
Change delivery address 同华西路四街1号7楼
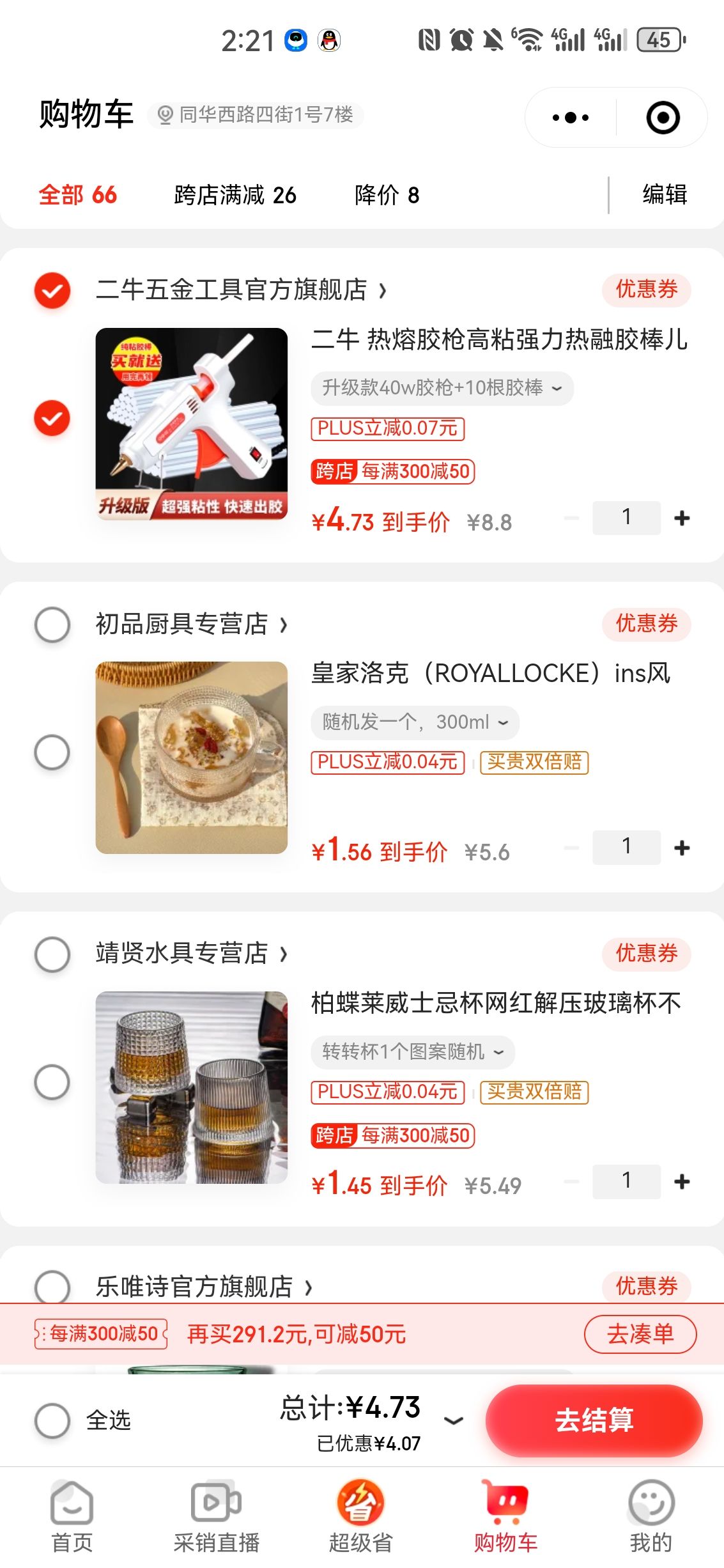coord(256,115)
